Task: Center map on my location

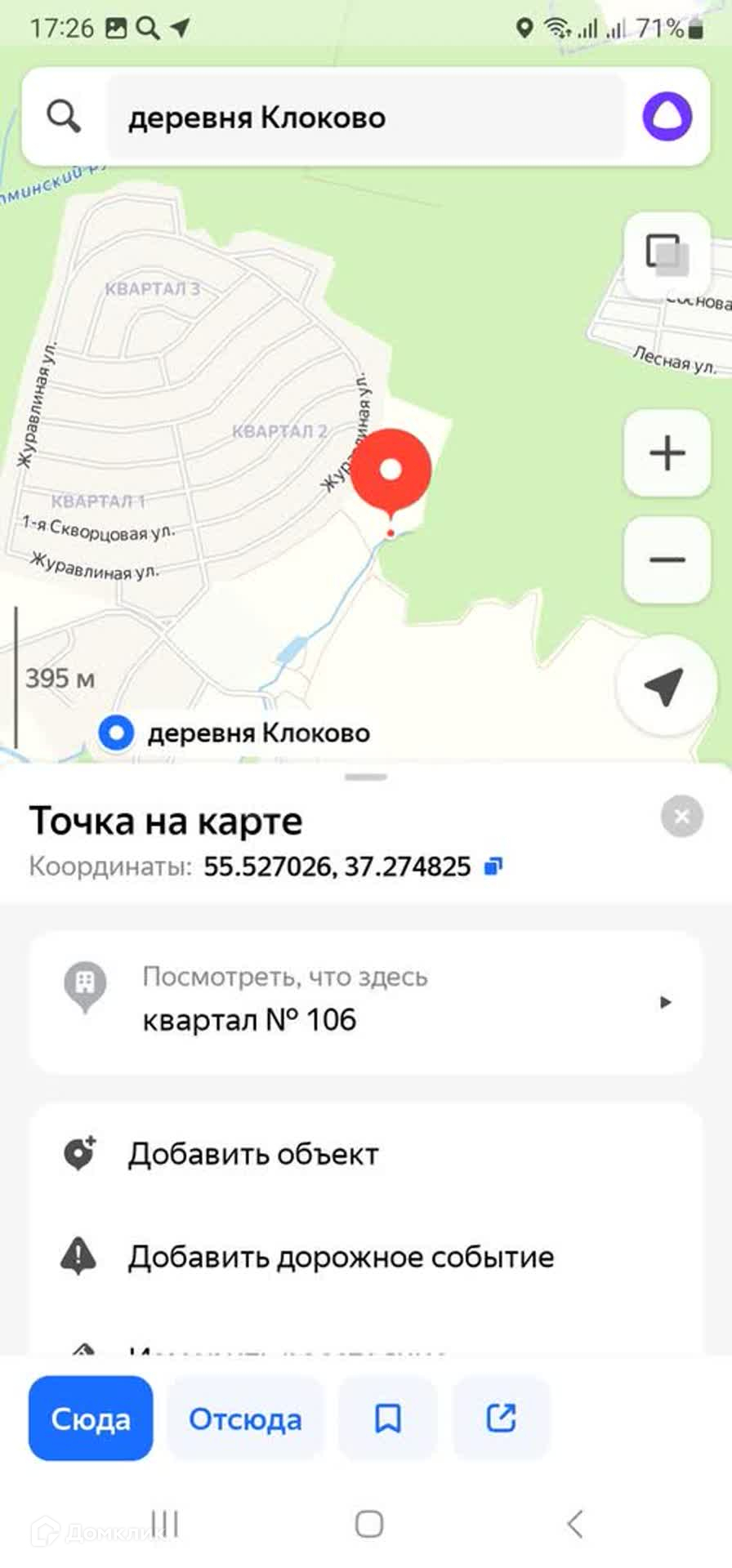Action: 663,686
